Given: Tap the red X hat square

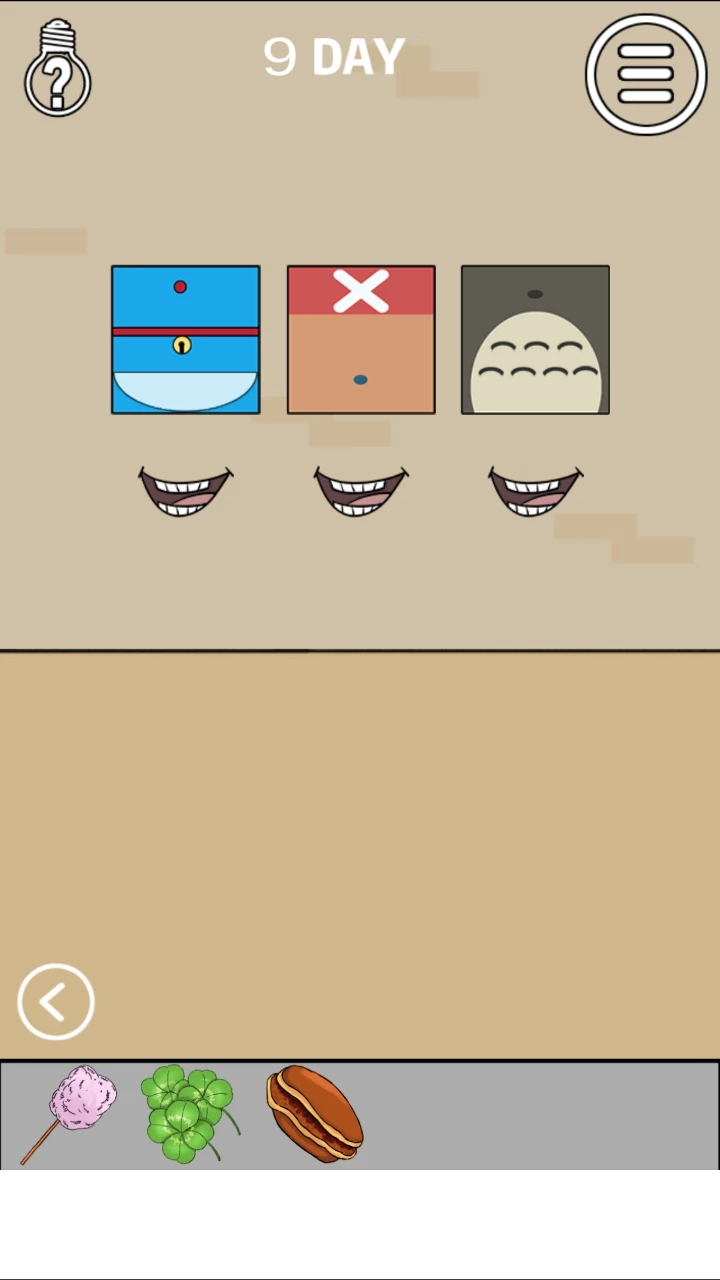Looking at the screenshot, I should [361, 340].
